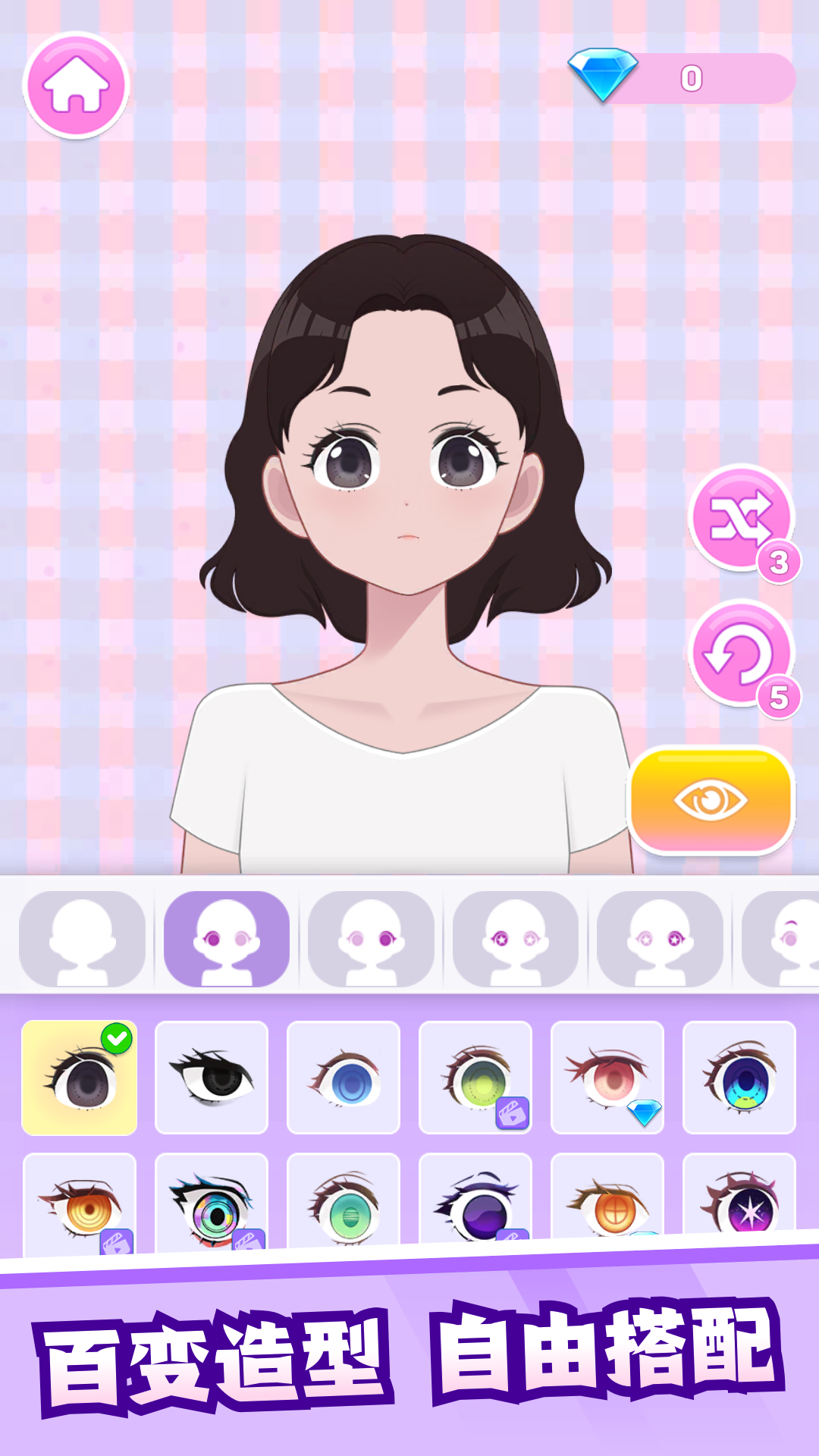Viewport: 819px width, 1456px height.
Task: Go to the home screen via house icon
Action: [x=76, y=85]
